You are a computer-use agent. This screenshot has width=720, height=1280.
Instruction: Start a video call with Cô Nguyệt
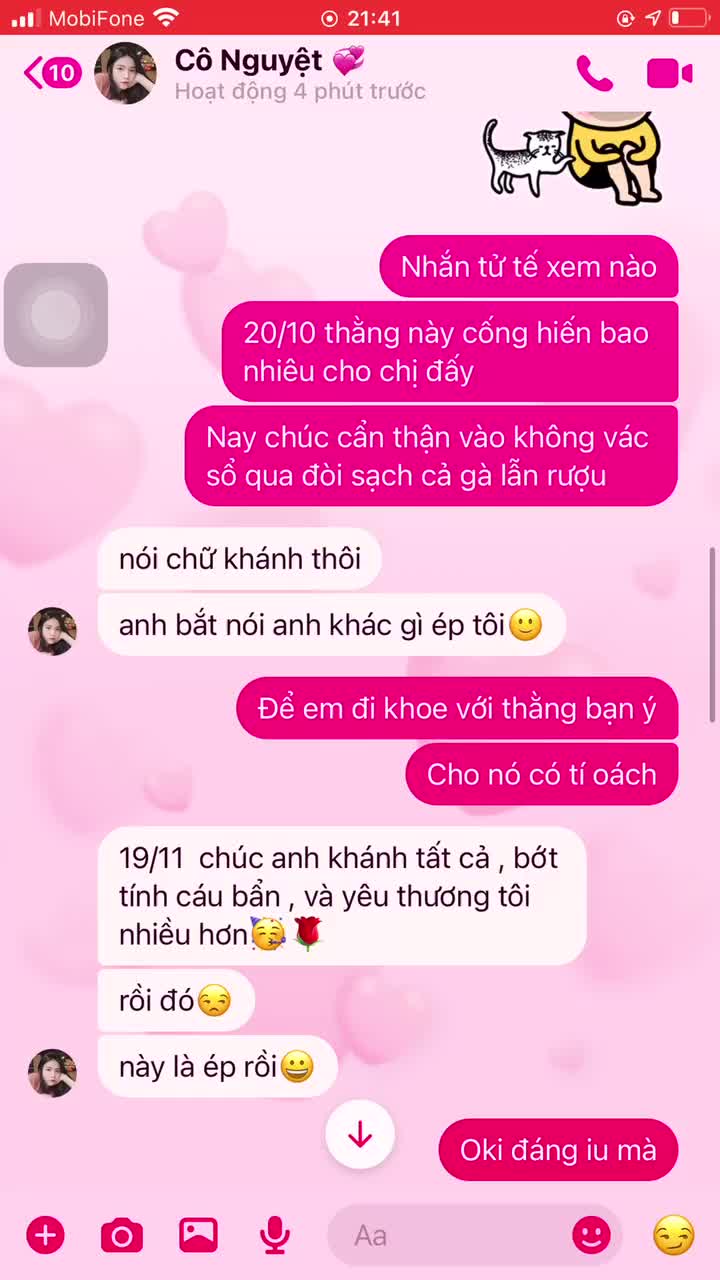click(668, 72)
